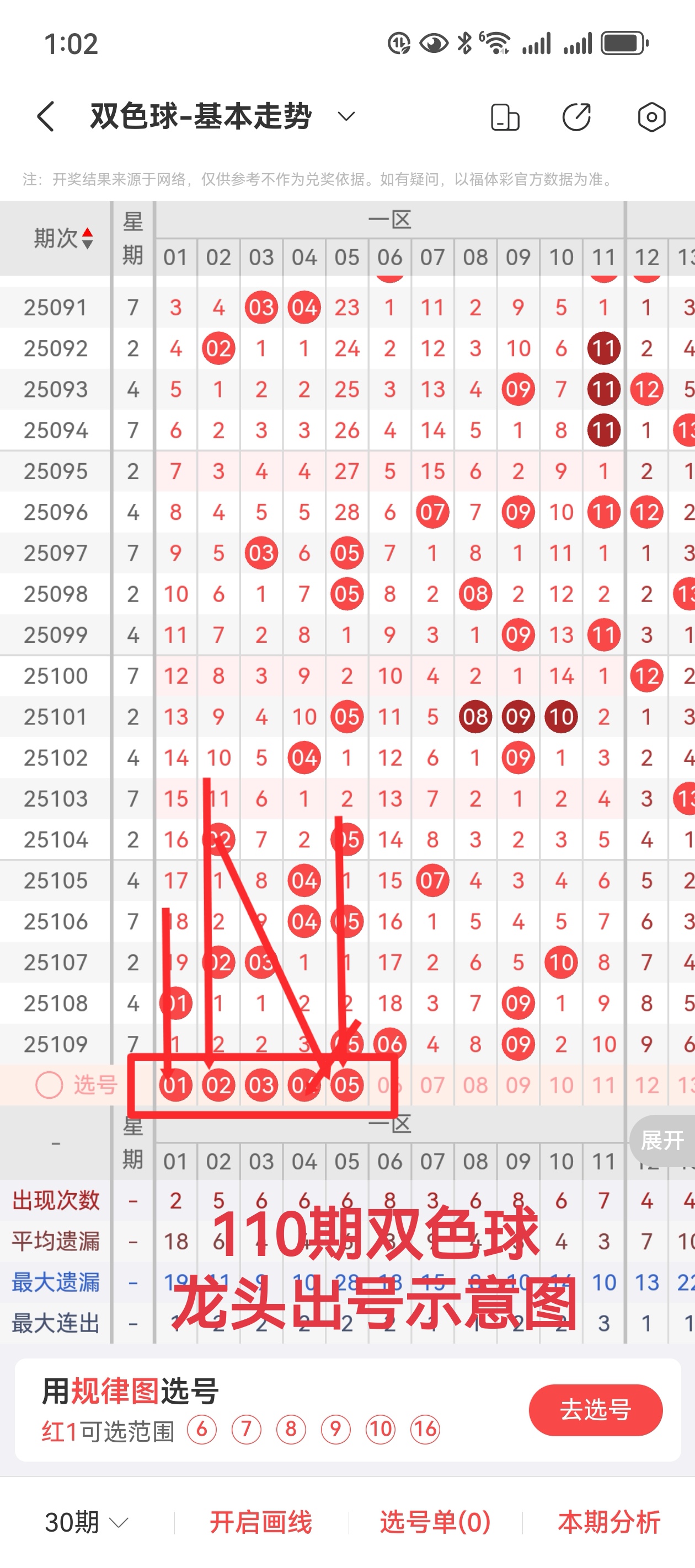The width and height of the screenshot is (695, 1568).
Task: Expand the statistics with the 展开 button
Action: click(x=661, y=1140)
